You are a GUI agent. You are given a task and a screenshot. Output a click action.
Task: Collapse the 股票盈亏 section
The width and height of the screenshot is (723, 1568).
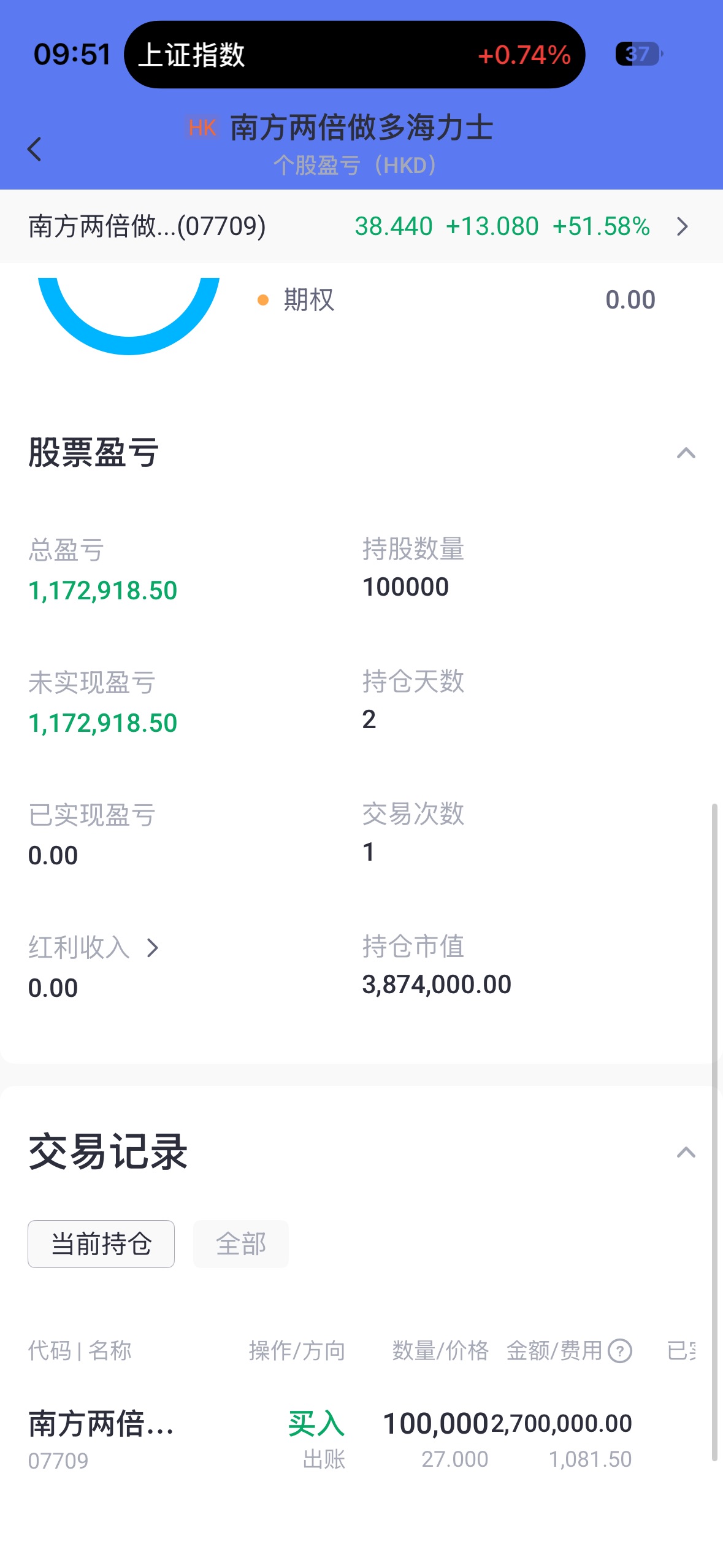tap(686, 453)
